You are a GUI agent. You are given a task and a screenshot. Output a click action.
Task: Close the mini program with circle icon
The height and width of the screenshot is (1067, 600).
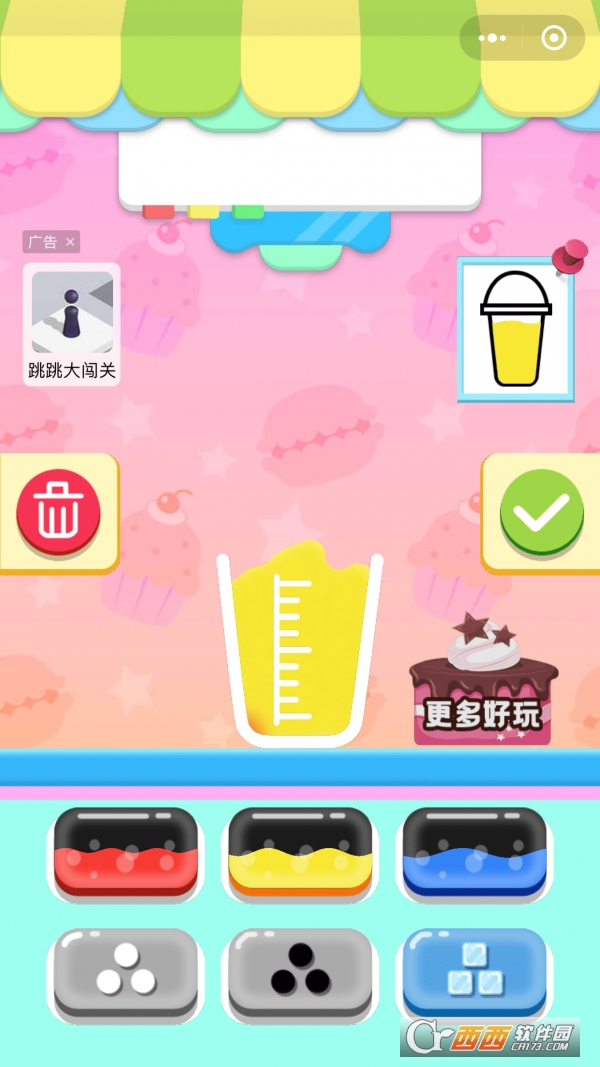[554, 38]
